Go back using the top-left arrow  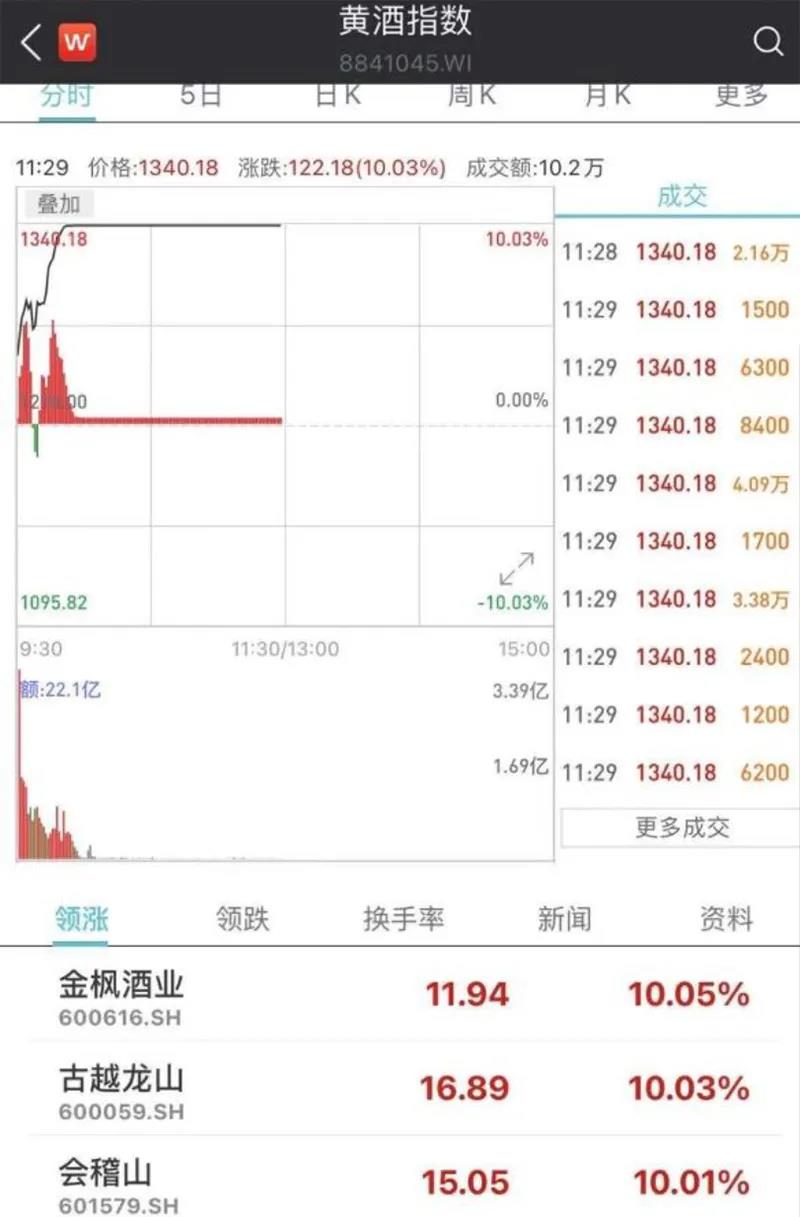click(32, 42)
